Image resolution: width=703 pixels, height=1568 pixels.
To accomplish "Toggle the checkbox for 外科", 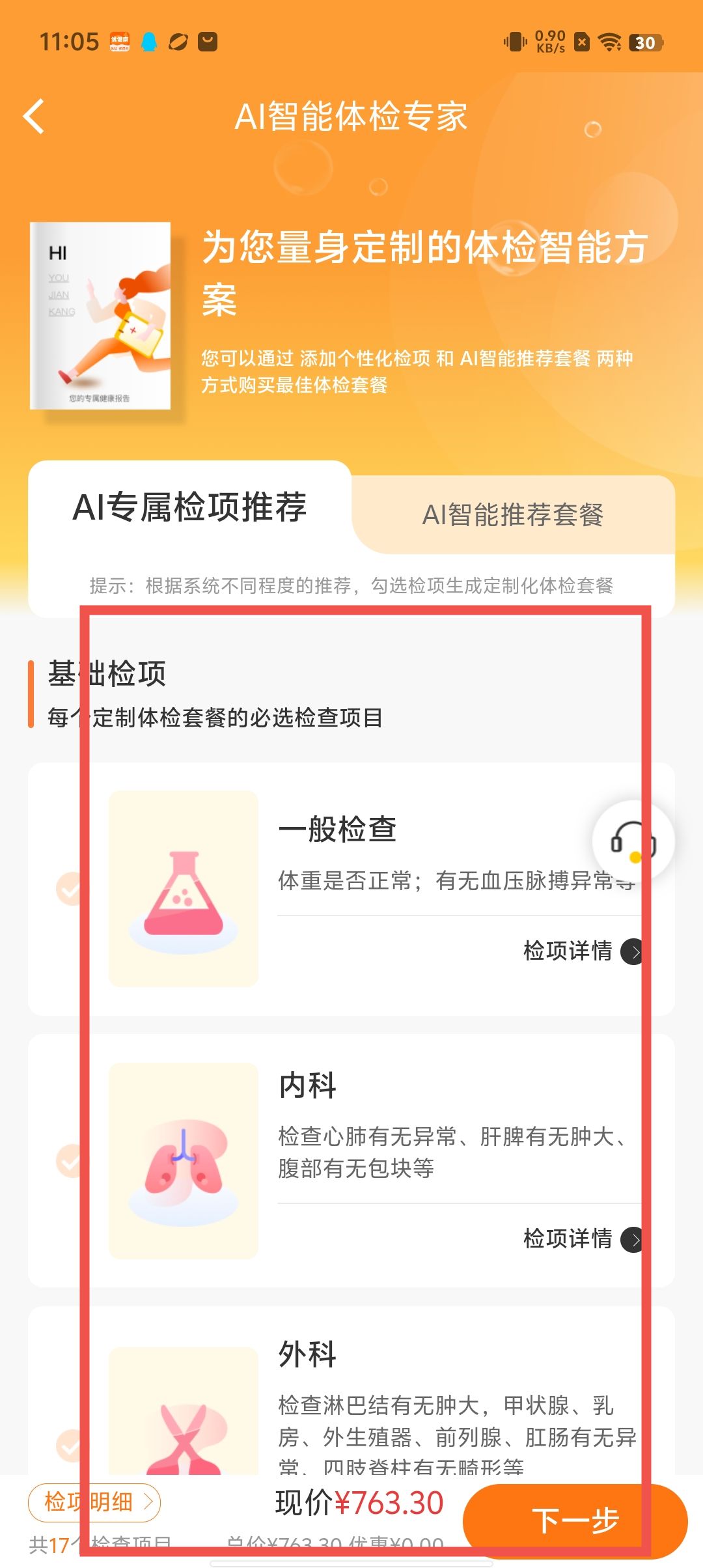I will 70,1446.
